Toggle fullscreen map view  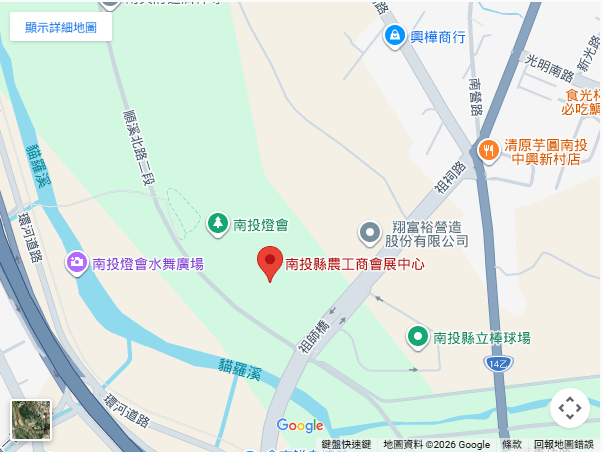click(x=569, y=407)
